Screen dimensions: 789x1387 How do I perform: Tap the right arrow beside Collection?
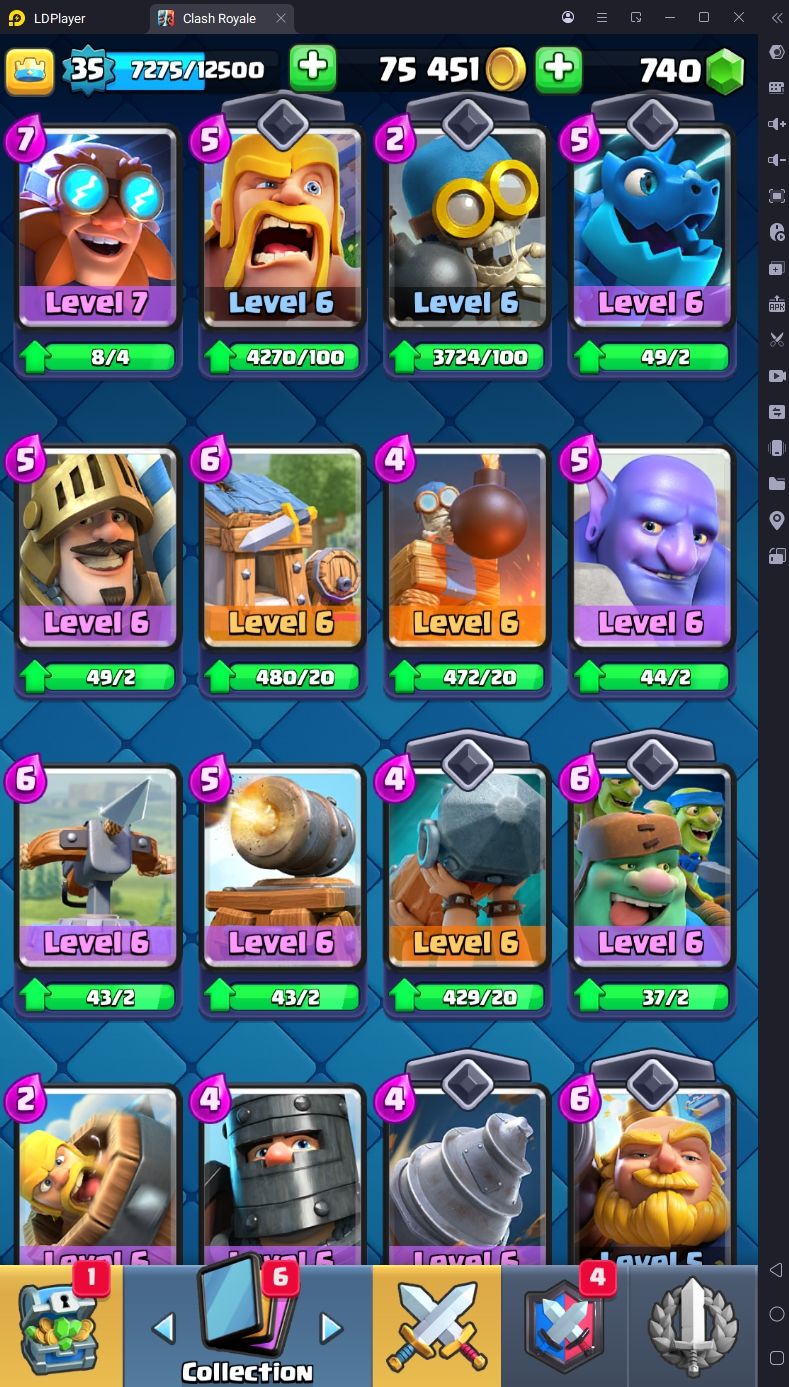point(331,1328)
